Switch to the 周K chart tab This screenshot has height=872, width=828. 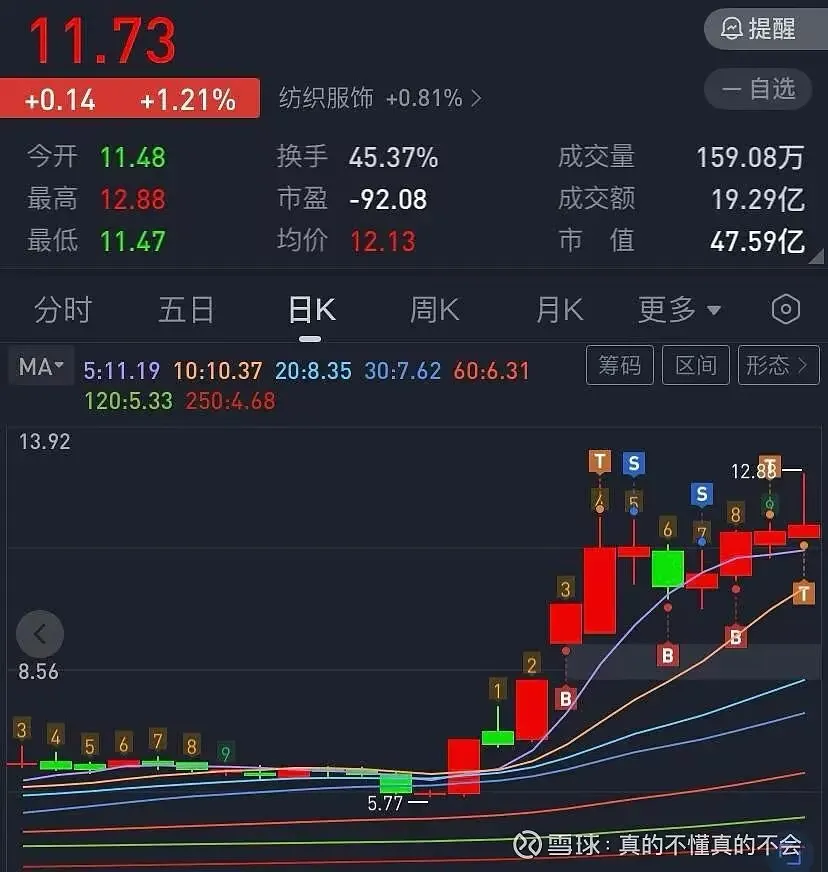pyautogui.click(x=435, y=310)
